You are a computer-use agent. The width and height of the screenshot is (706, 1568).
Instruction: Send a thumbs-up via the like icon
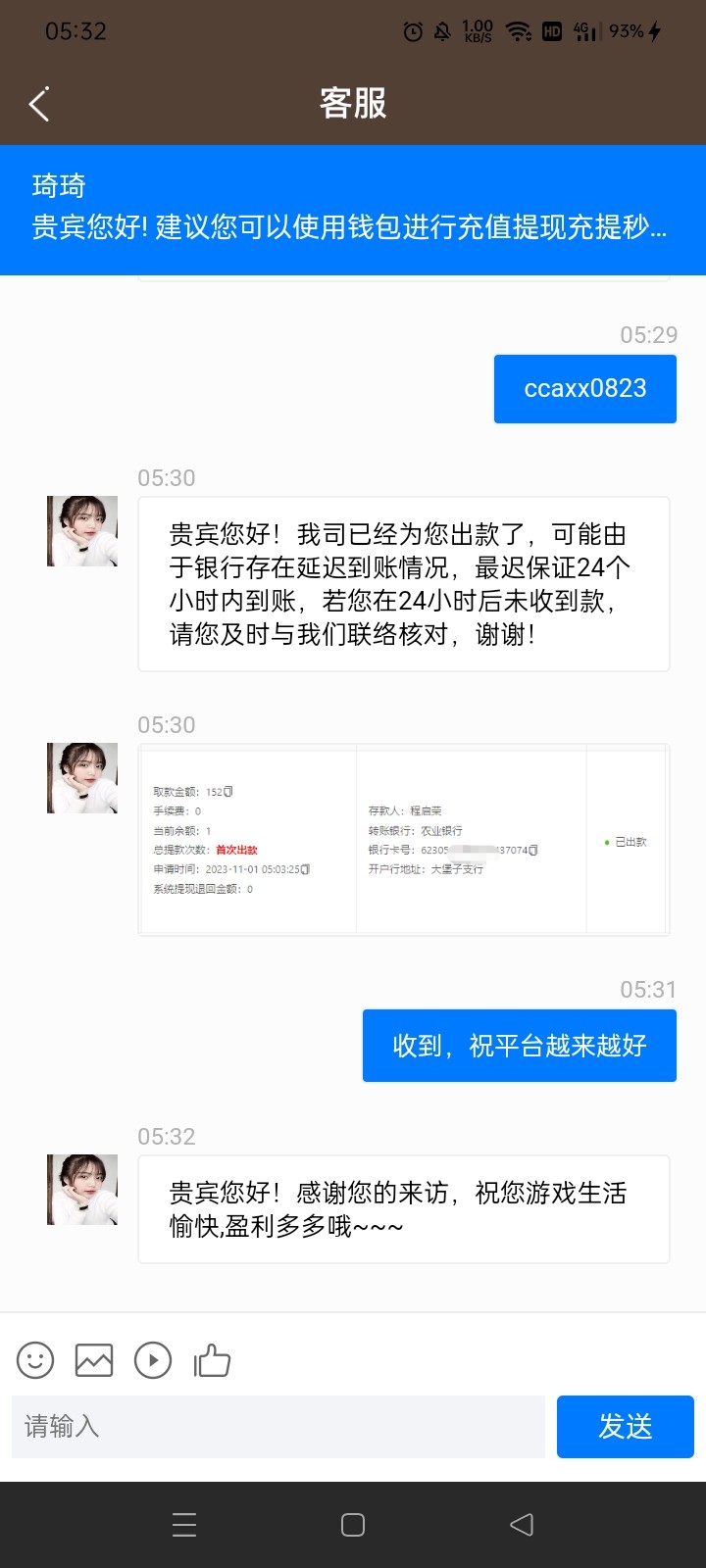point(213,1360)
